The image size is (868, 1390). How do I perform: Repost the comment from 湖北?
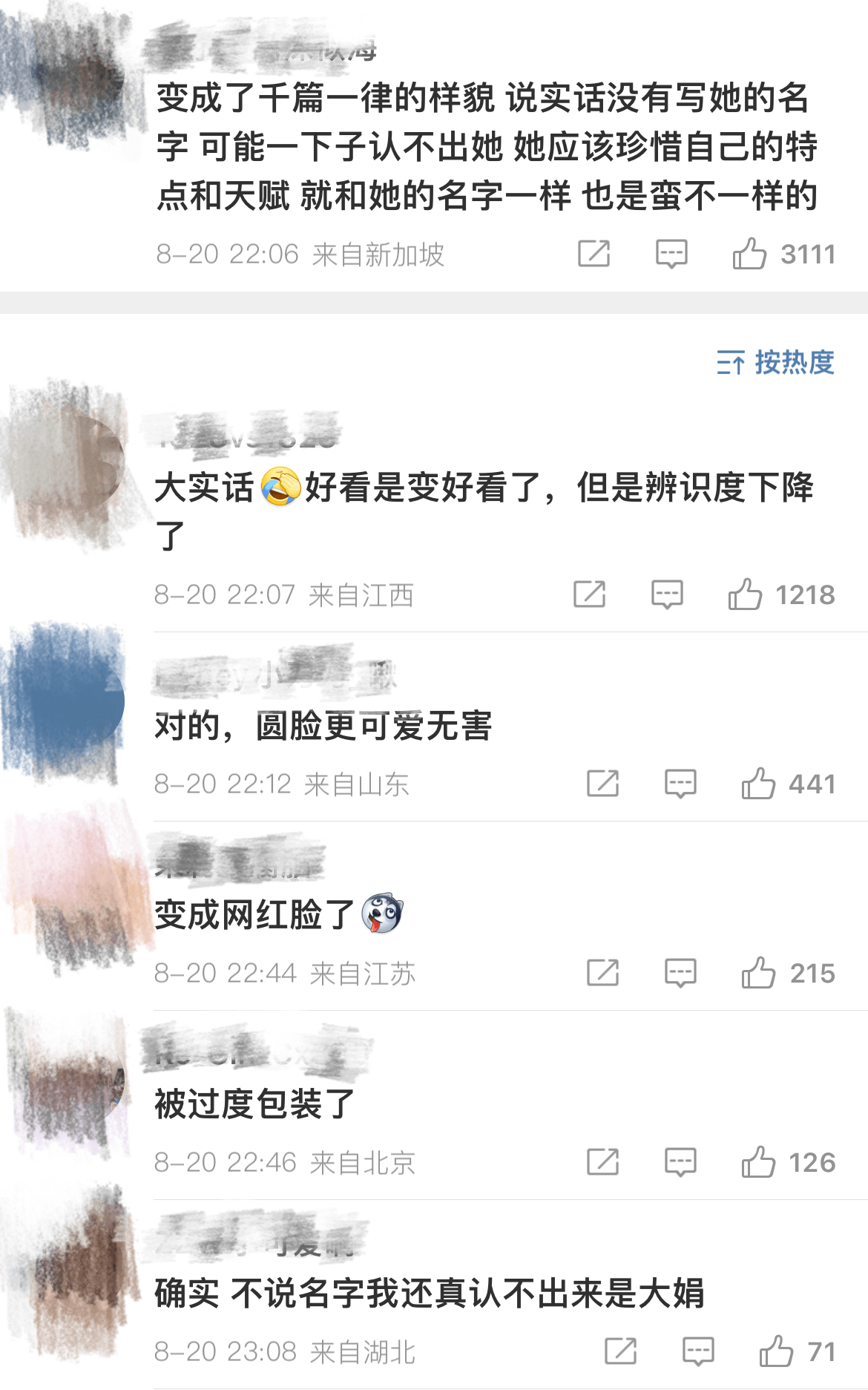(620, 1351)
